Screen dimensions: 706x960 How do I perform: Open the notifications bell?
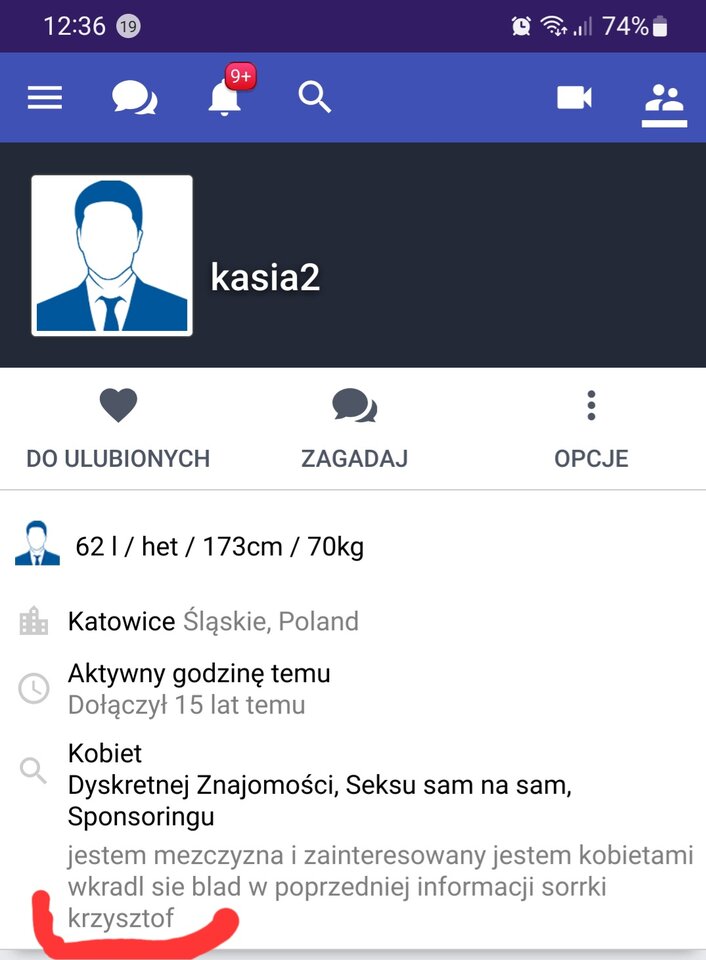(x=226, y=97)
